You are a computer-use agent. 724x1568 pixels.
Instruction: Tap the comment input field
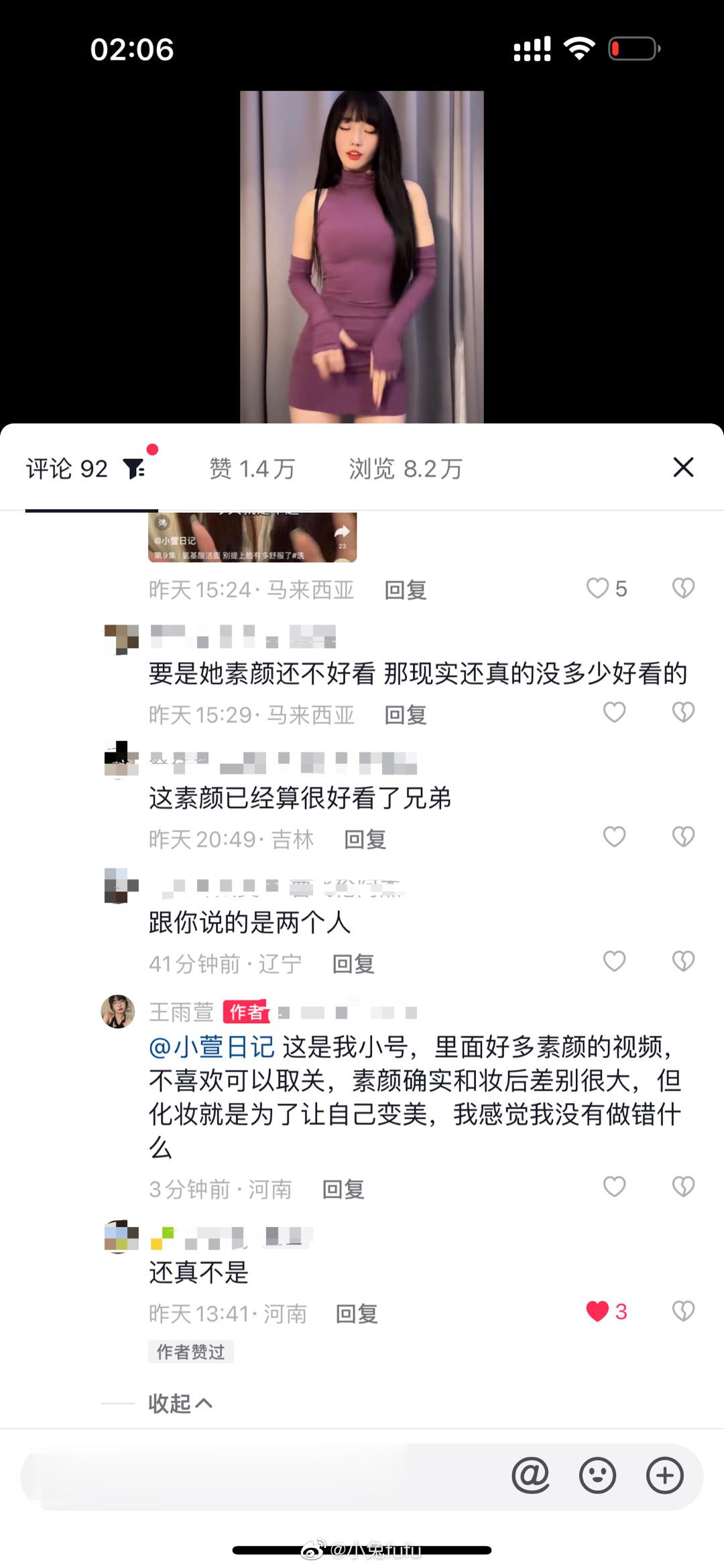[x=261, y=1476]
